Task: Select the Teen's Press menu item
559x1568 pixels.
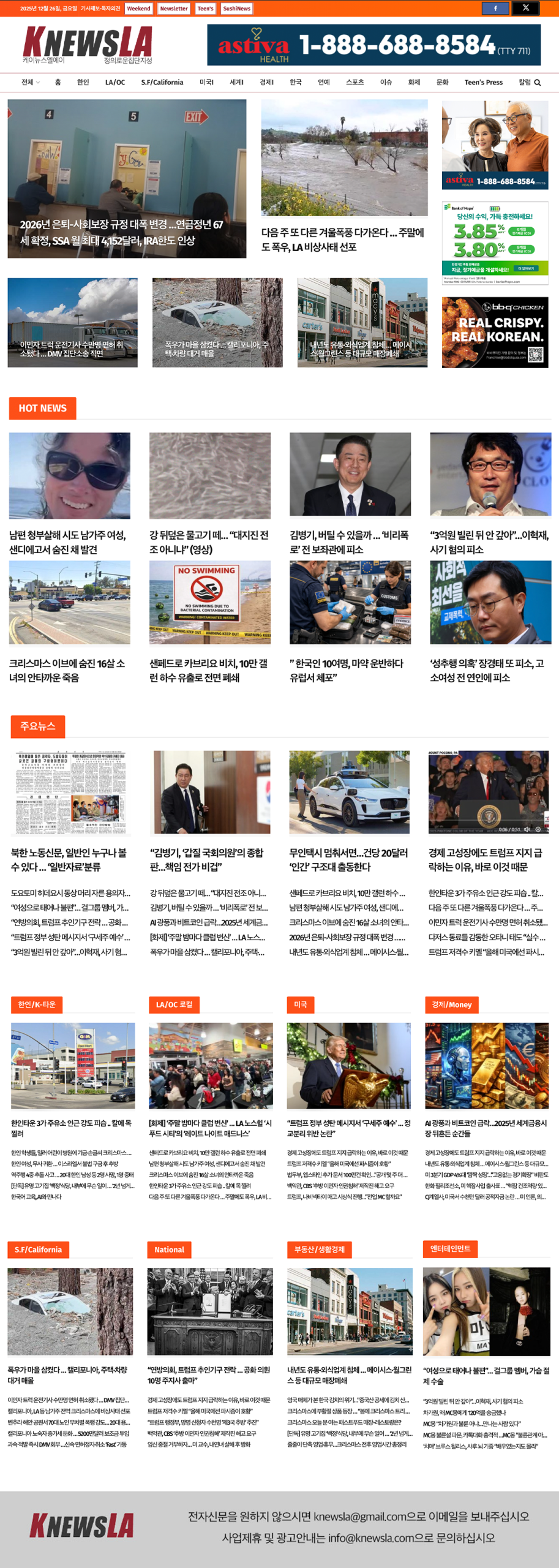Action: tap(483, 83)
